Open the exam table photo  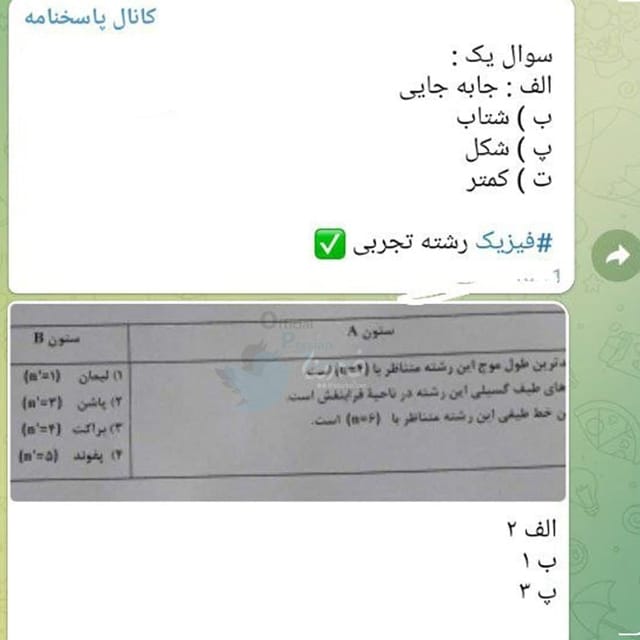[x=288, y=402]
